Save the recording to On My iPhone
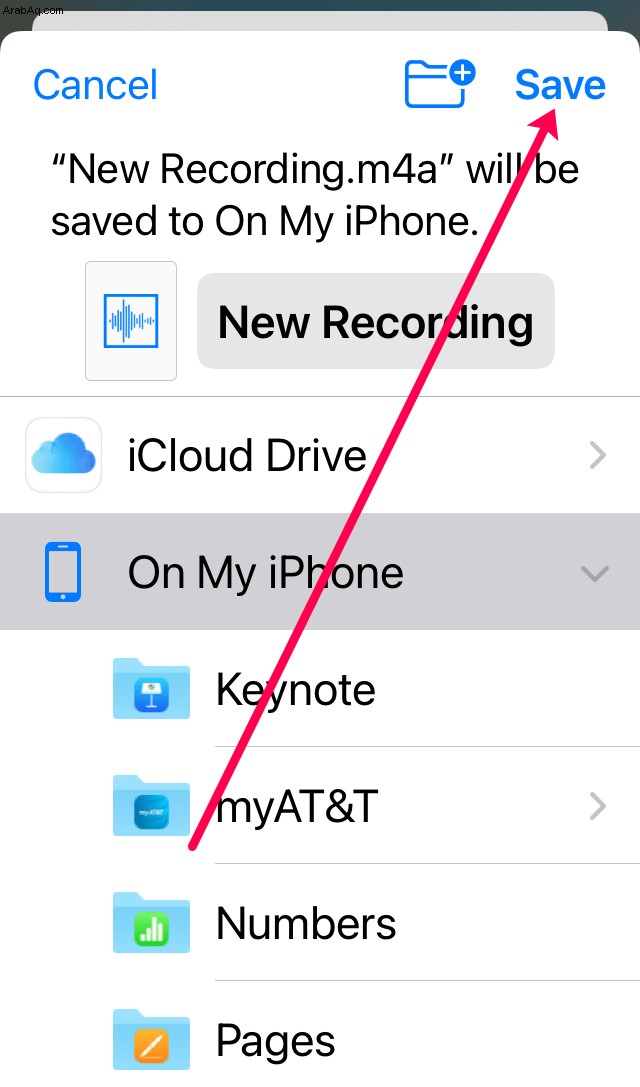The height and width of the screenshot is (1087, 640). click(x=560, y=85)
